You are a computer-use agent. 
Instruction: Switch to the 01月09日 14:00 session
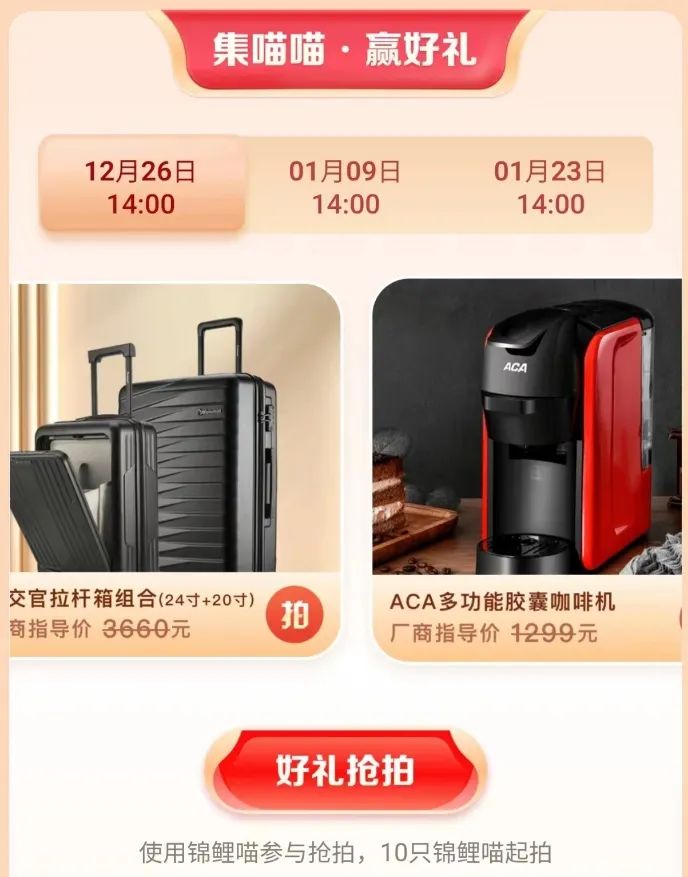(x=345, y=187)
